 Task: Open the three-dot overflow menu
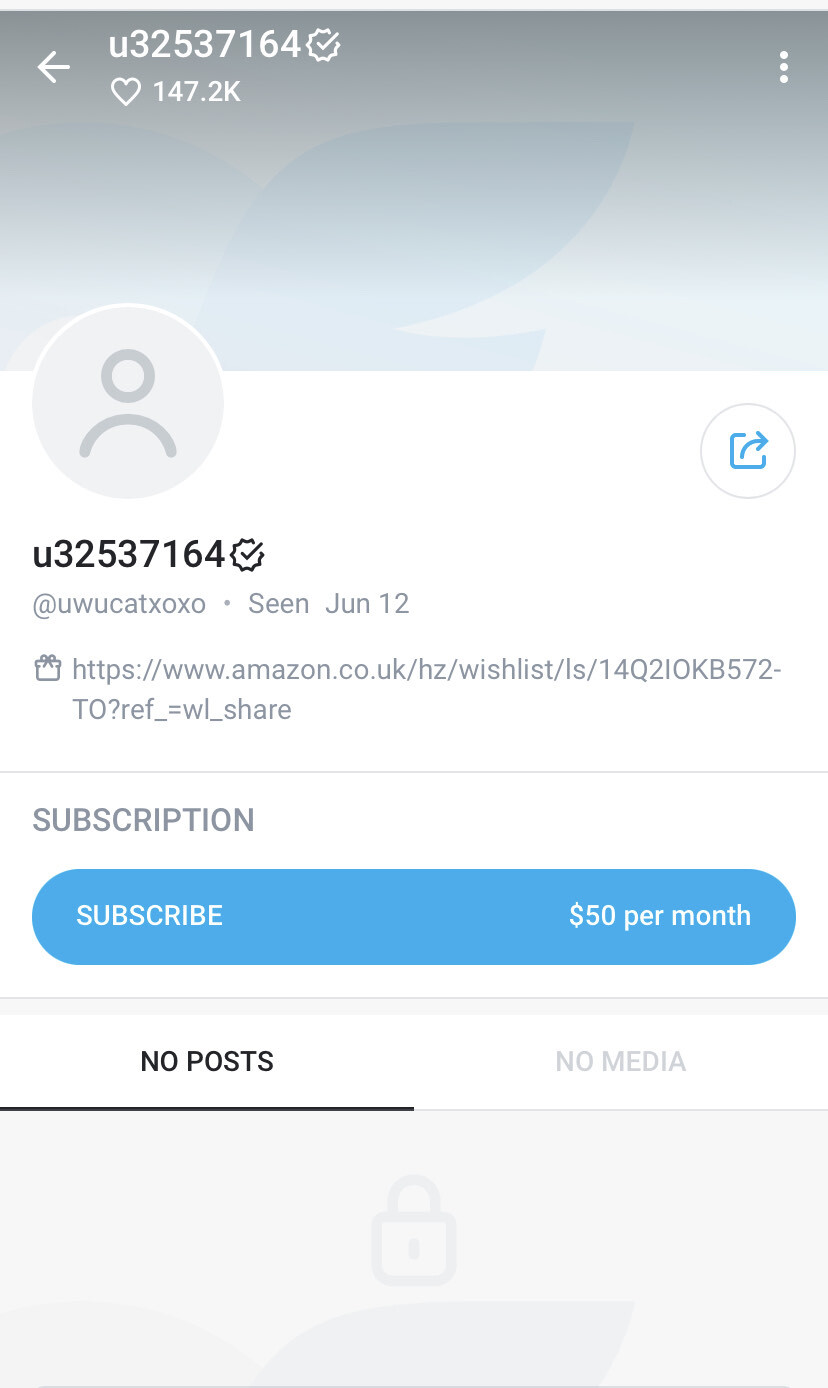(783, 67)
